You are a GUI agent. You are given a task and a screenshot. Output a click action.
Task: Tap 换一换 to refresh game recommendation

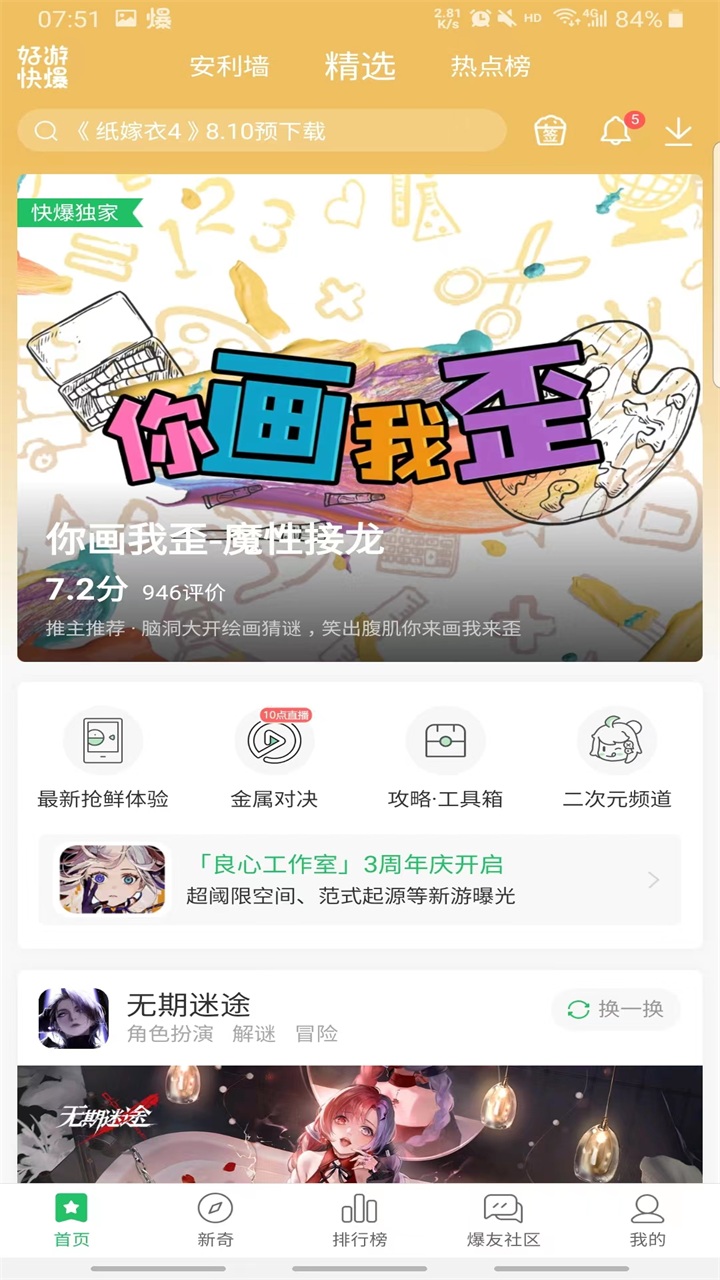[615, 1010]
